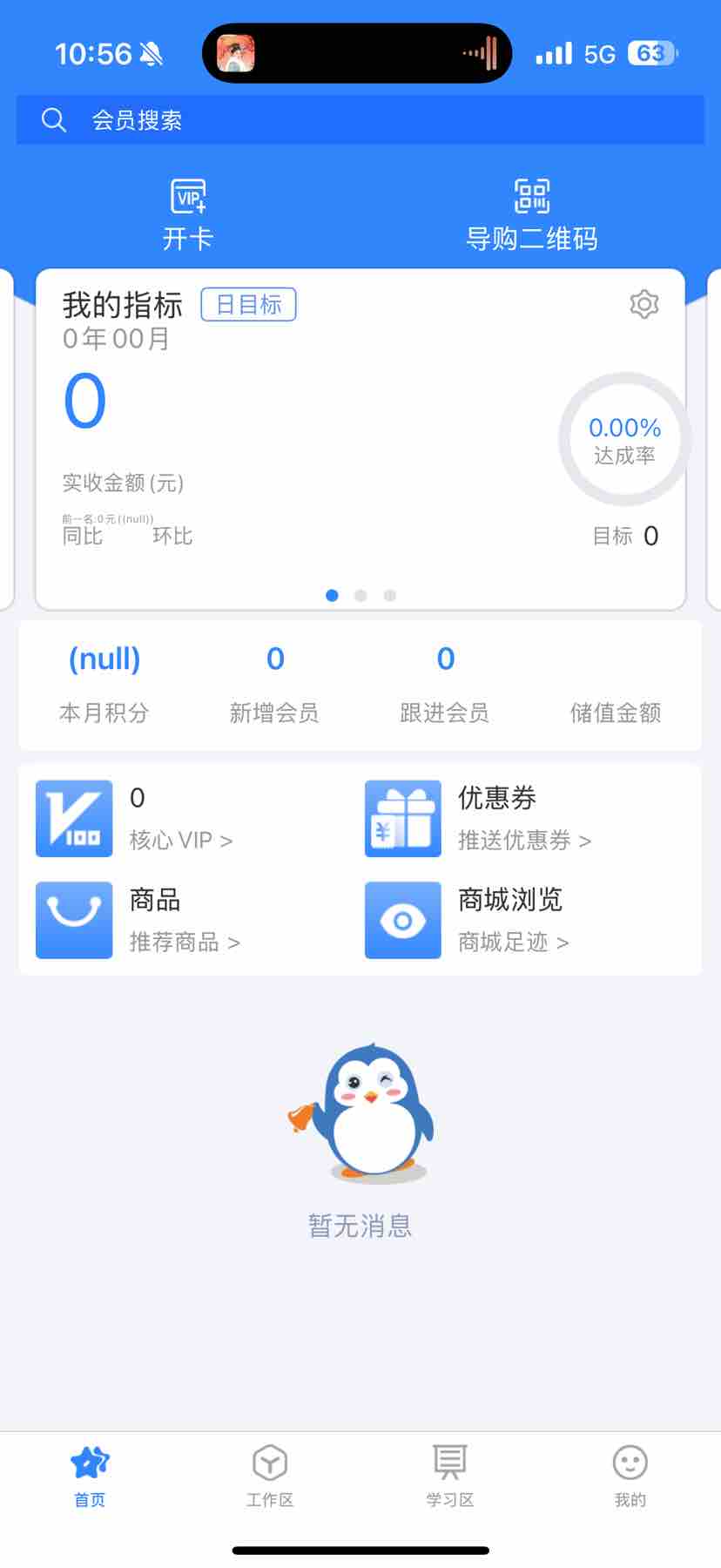This screenshot has height=1568, width=721.
Task: View 新增会员 count details
Action: pos(274,685)
